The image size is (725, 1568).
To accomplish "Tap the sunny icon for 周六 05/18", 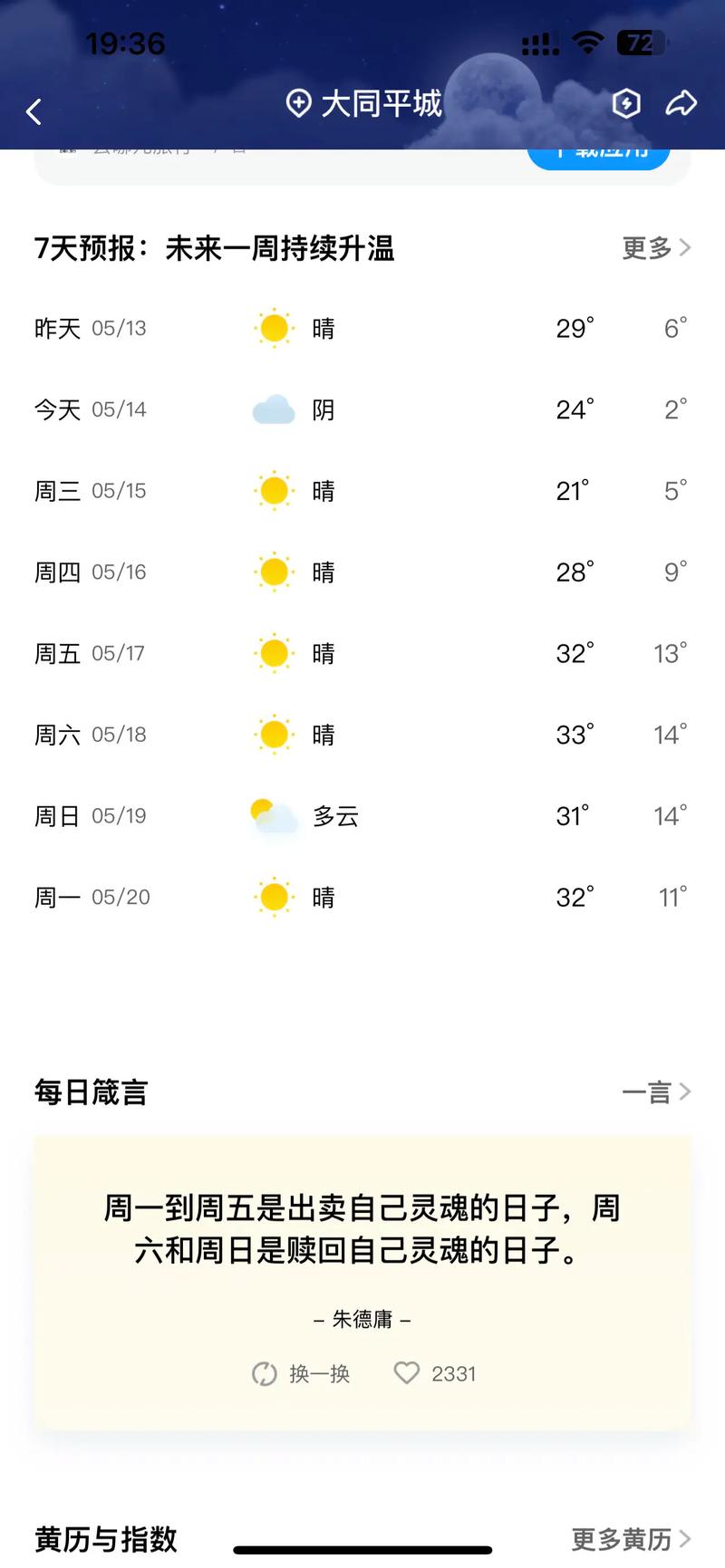I will click(x=274, y=735).
